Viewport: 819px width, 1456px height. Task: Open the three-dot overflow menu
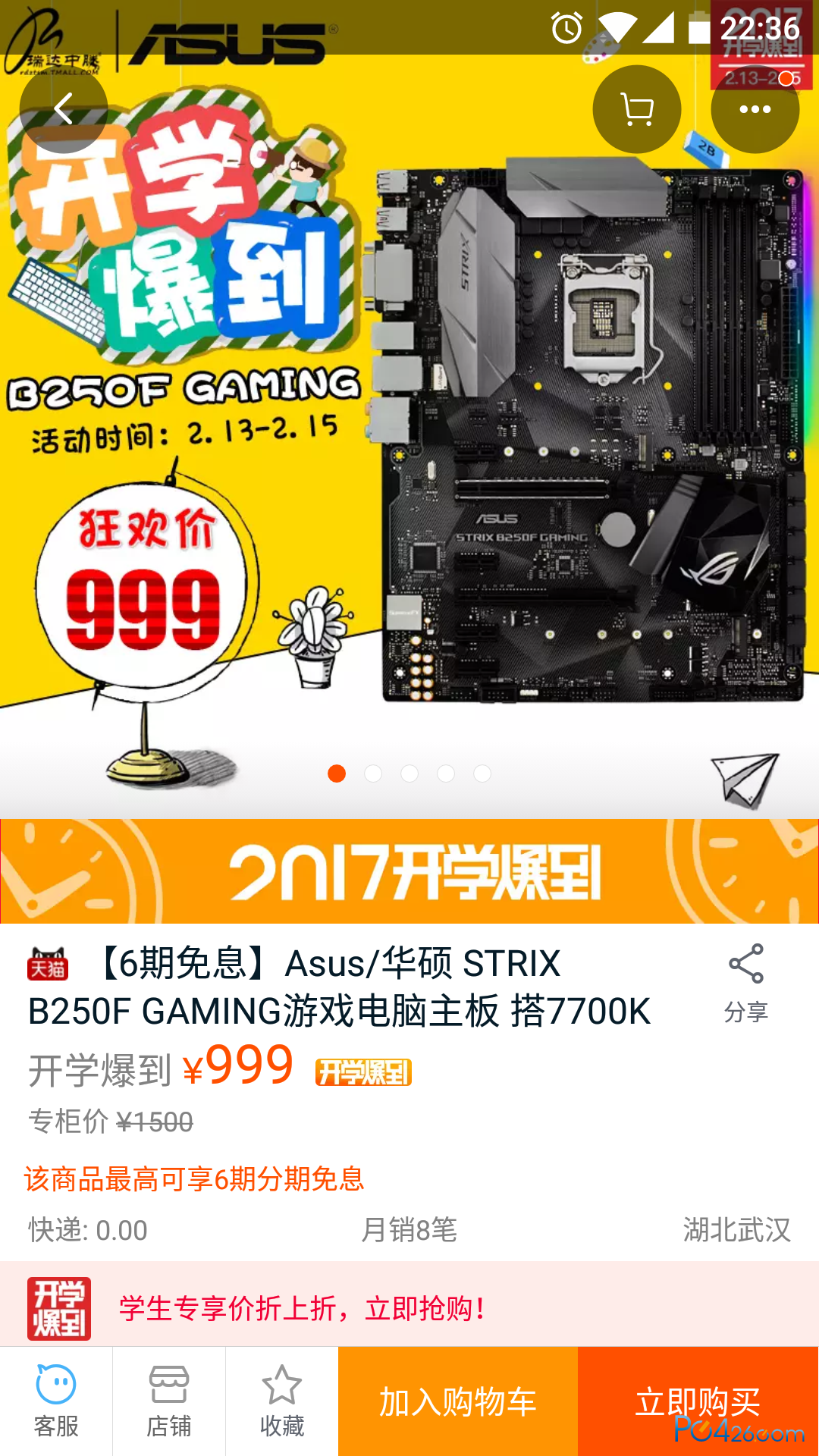pyautogui.click(x=755, y=109)
